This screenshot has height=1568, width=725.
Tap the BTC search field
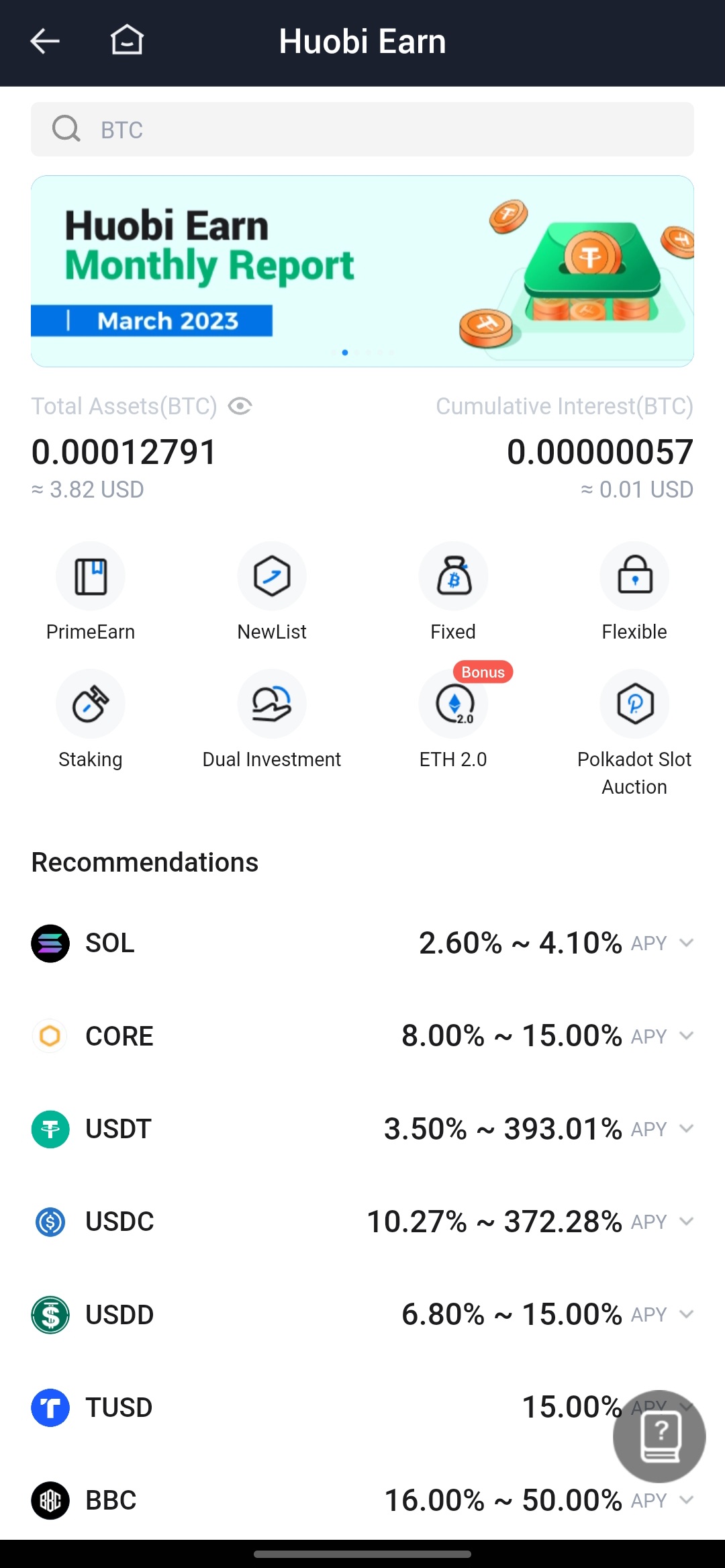tap(362, 130)
